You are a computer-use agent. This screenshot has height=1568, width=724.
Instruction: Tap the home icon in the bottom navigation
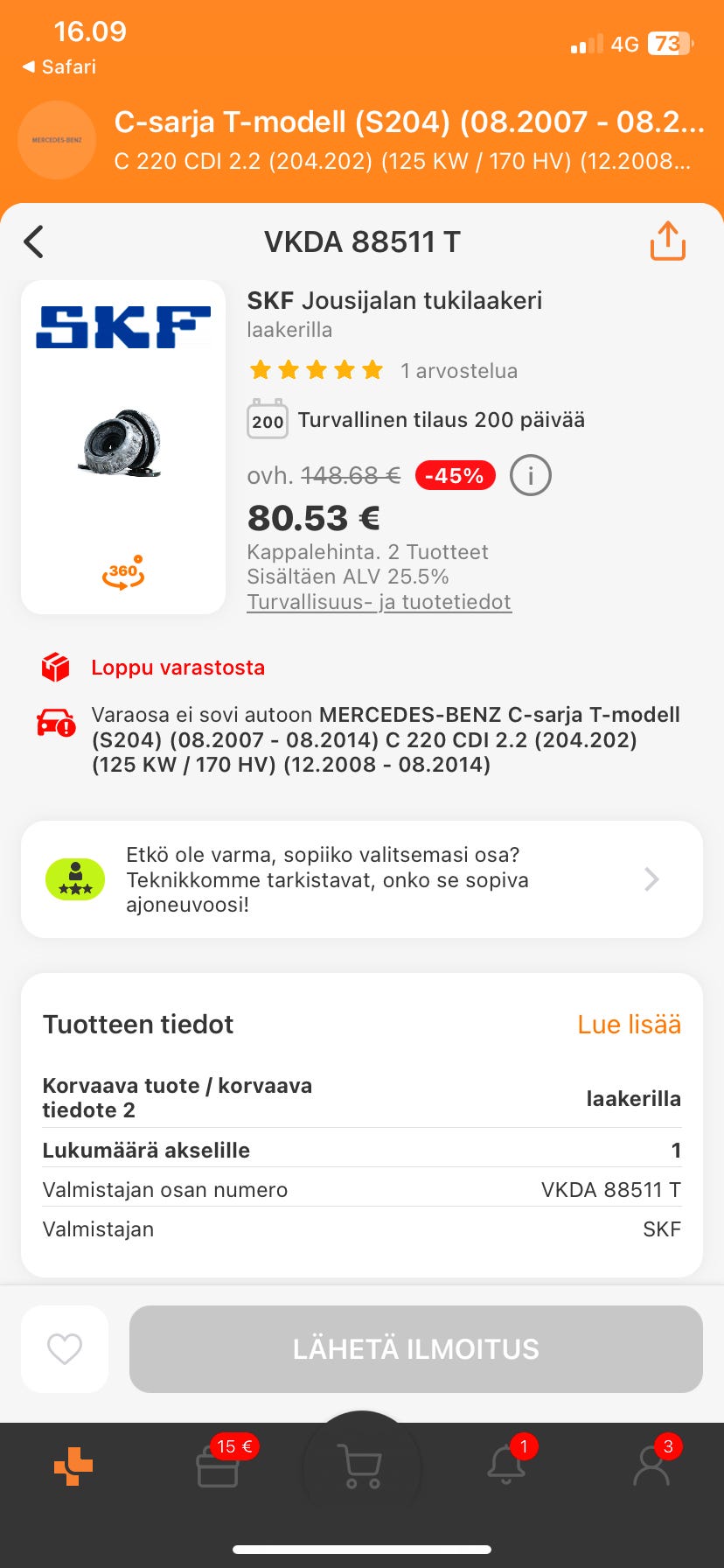(x=73, y=1468)
